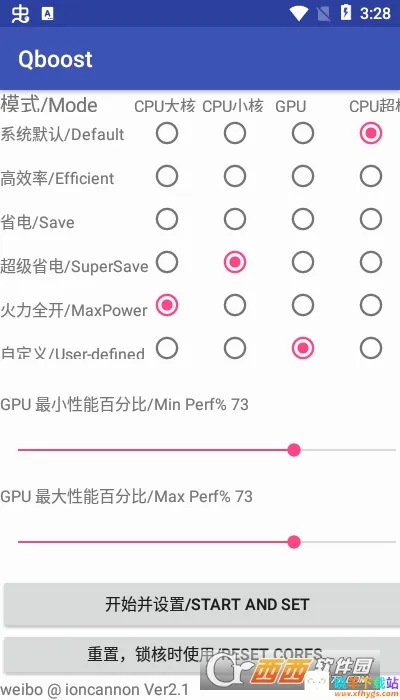Select Save for CPU small core

235,220
